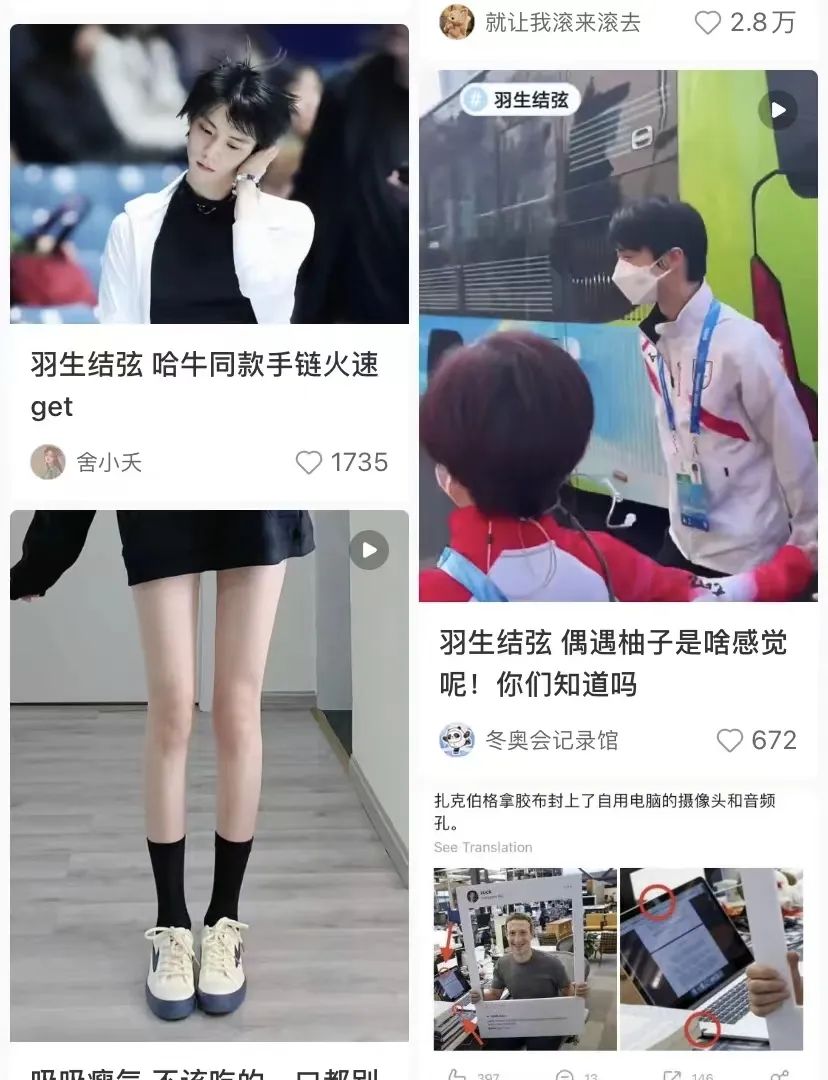
Task: Open the 羽生结弦 hashtag chip
Action: (520, 100)
